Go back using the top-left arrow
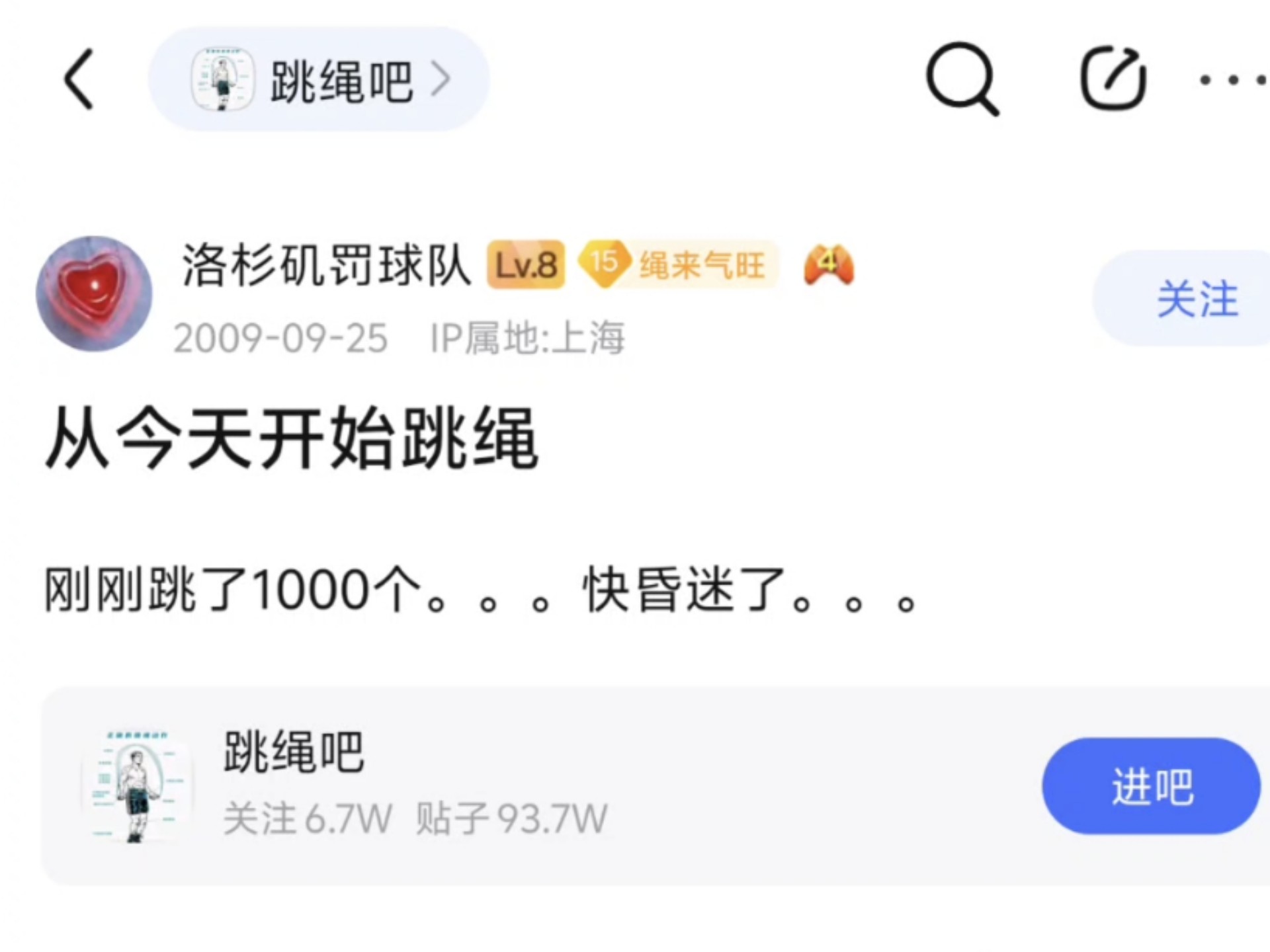 click(x=78, y=79)
